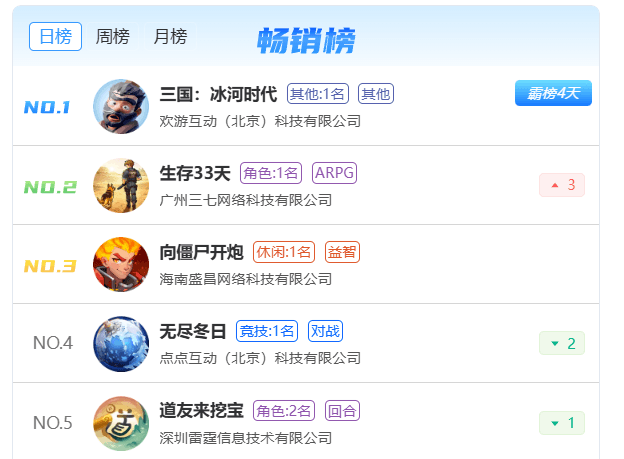Open the 三国：冰河时代 game entry
624x459 pixels.
click(x=218, y=95)
